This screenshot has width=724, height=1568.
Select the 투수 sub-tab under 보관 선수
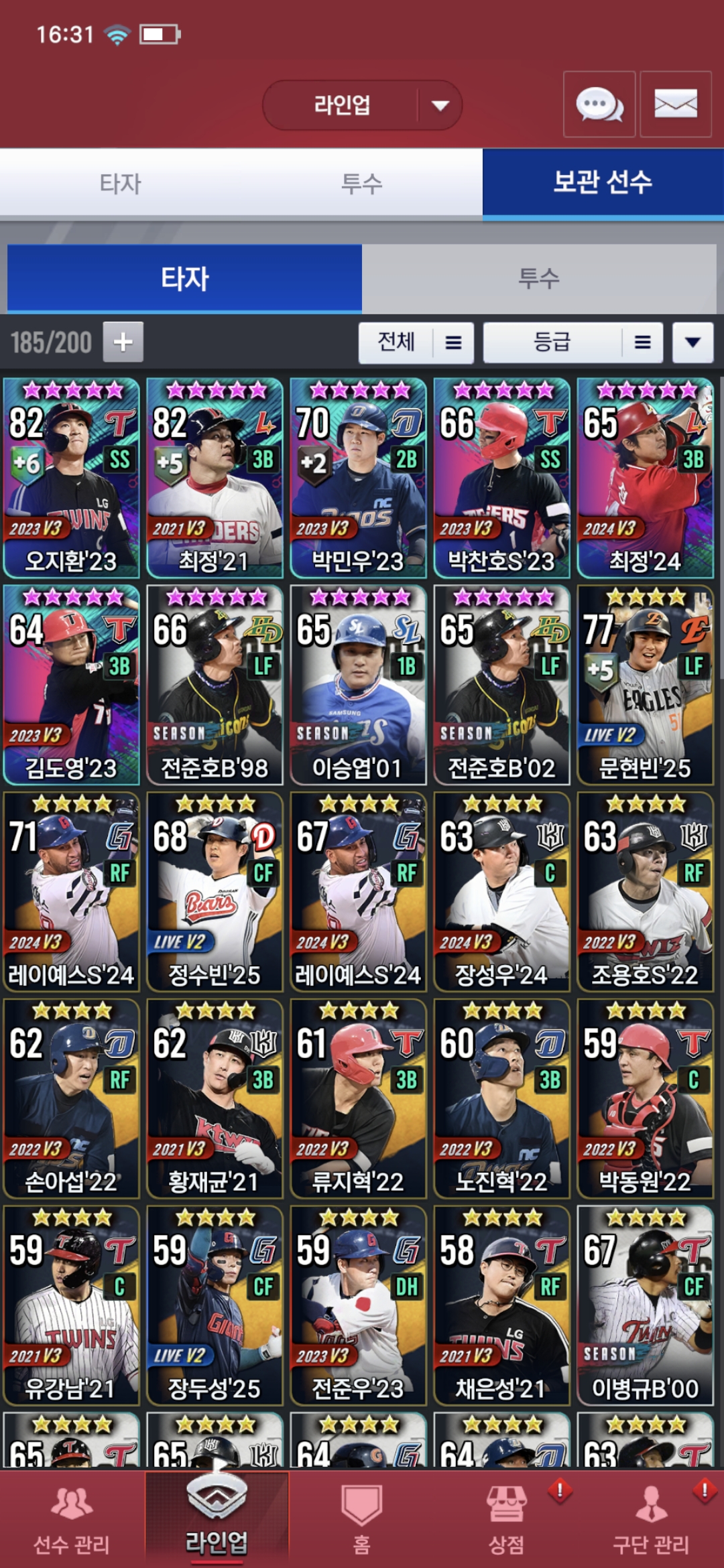[539, 278]
